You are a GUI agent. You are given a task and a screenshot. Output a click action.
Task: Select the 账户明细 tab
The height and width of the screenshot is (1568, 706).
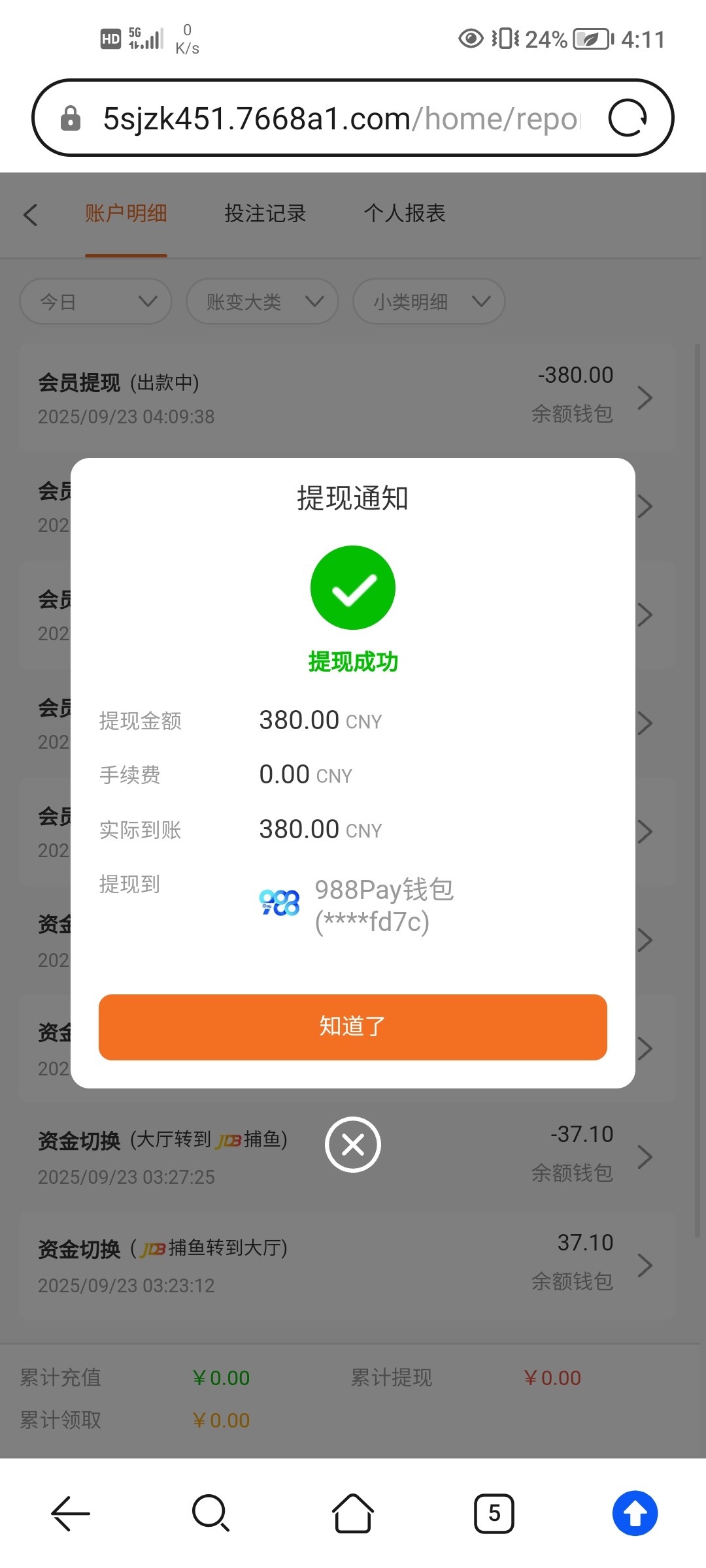(126, 213)
